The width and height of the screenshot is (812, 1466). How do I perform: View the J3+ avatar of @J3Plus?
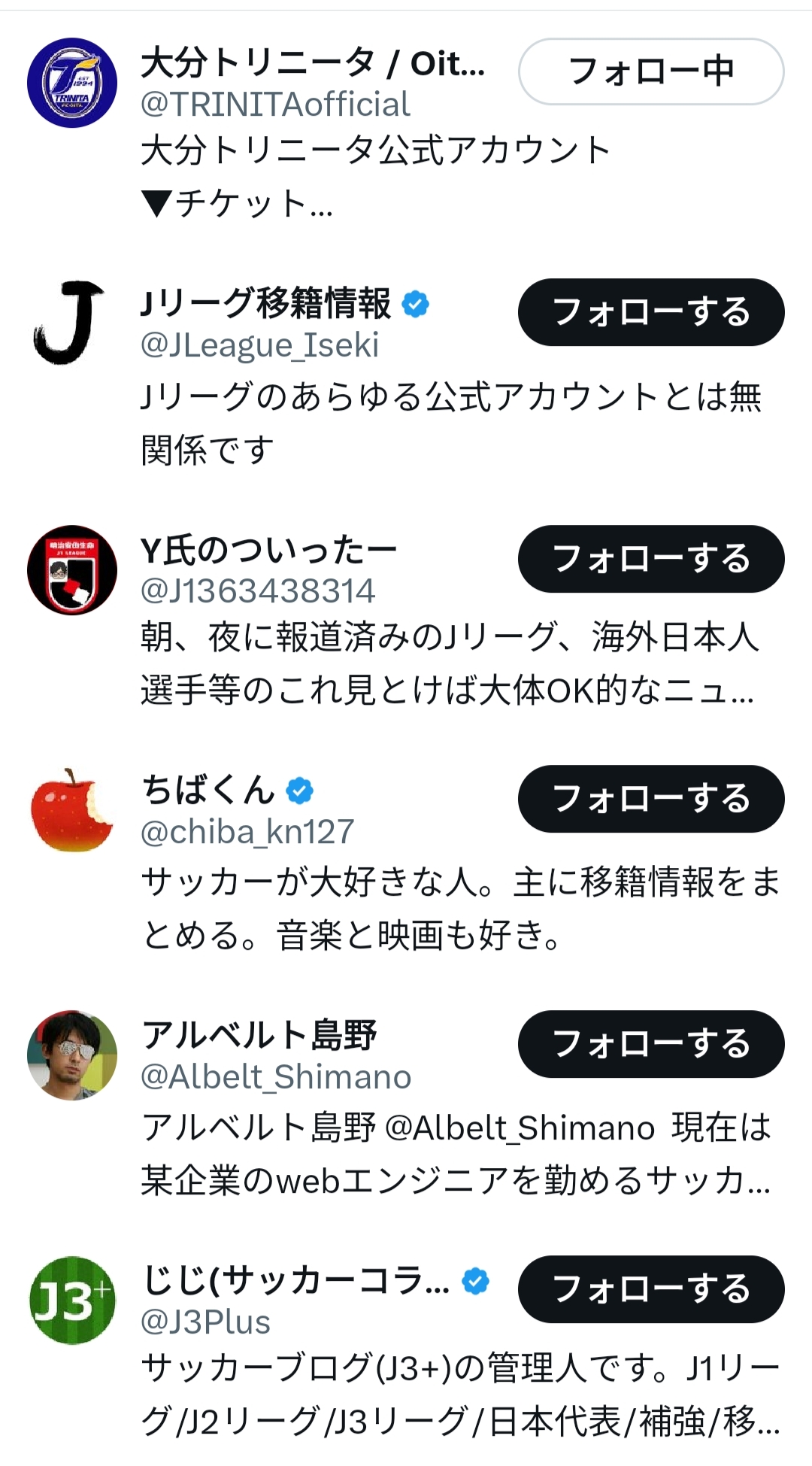72,1301
